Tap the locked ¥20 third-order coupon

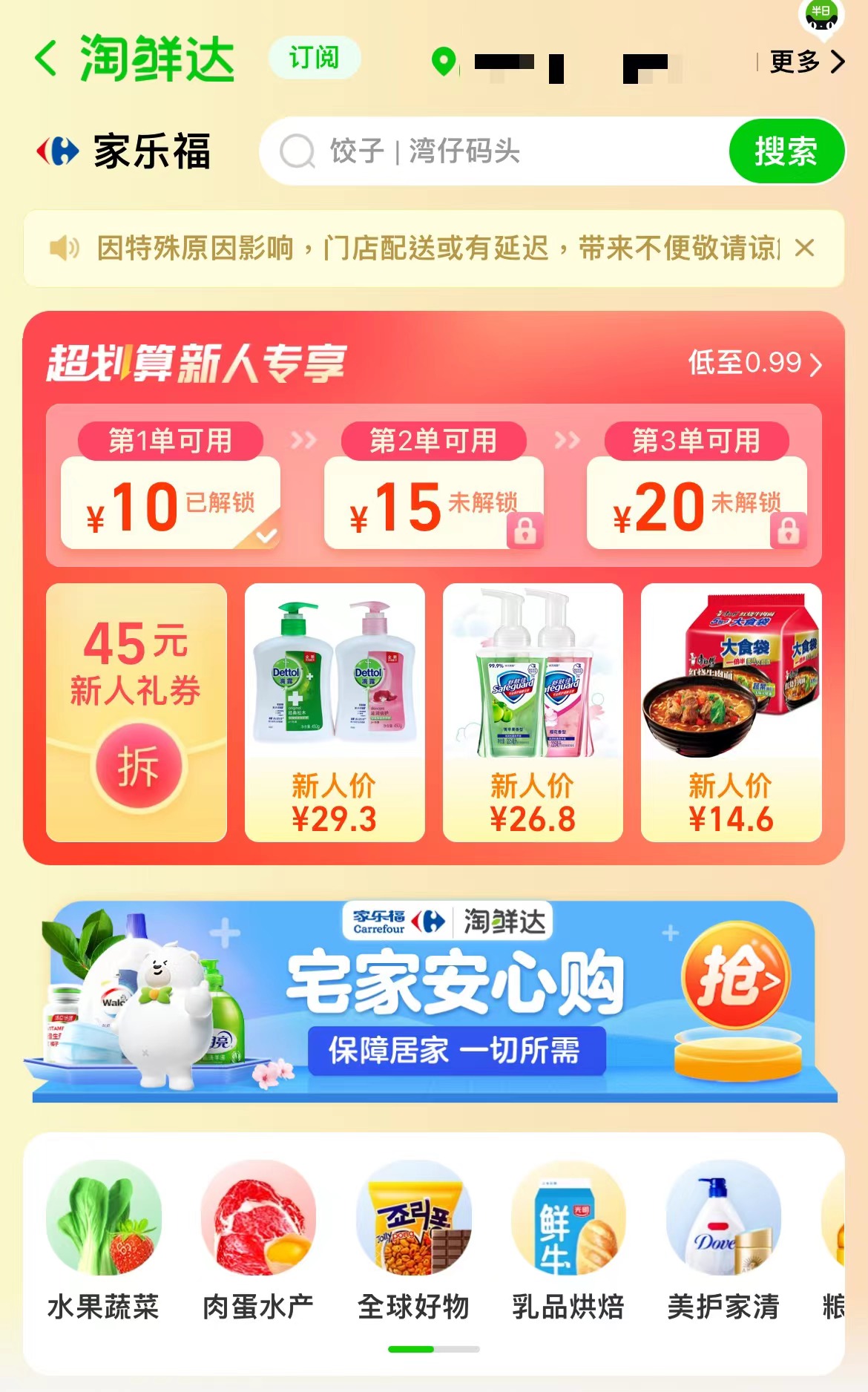coord(697,503)
